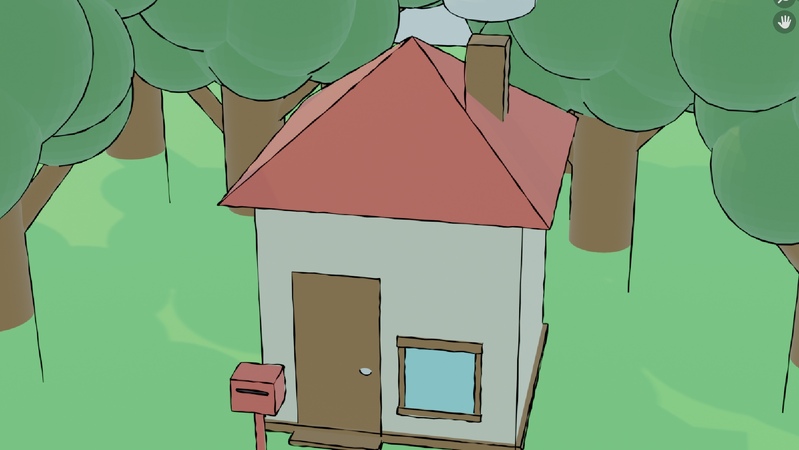Select the hand pan view tool
Screen dimensions: 799x450
pyautogui.click(x=786, y=21)
